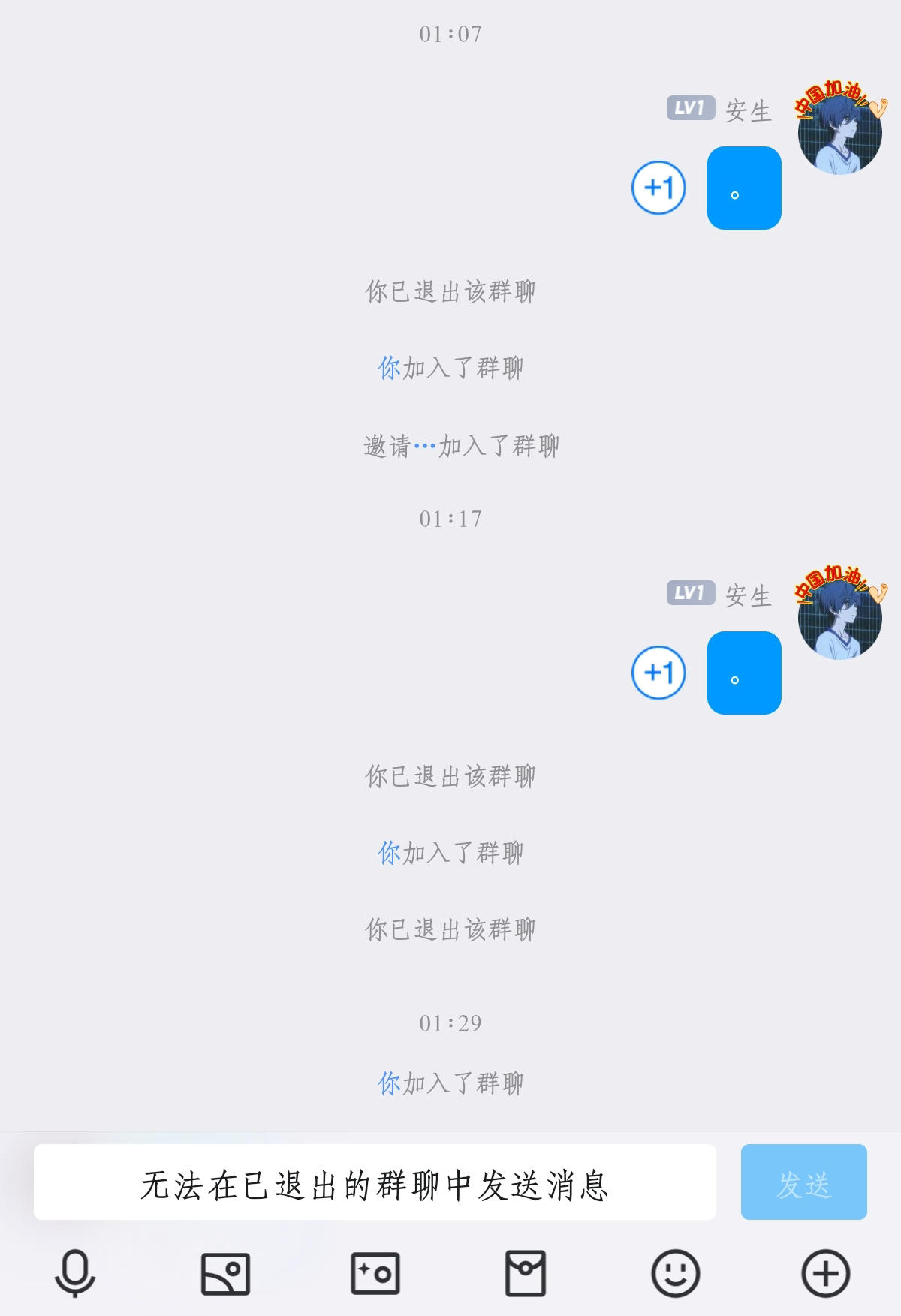Open 安生's avatar on the 01:17 message
901x1316 pixels.
[x=839, y=616]
